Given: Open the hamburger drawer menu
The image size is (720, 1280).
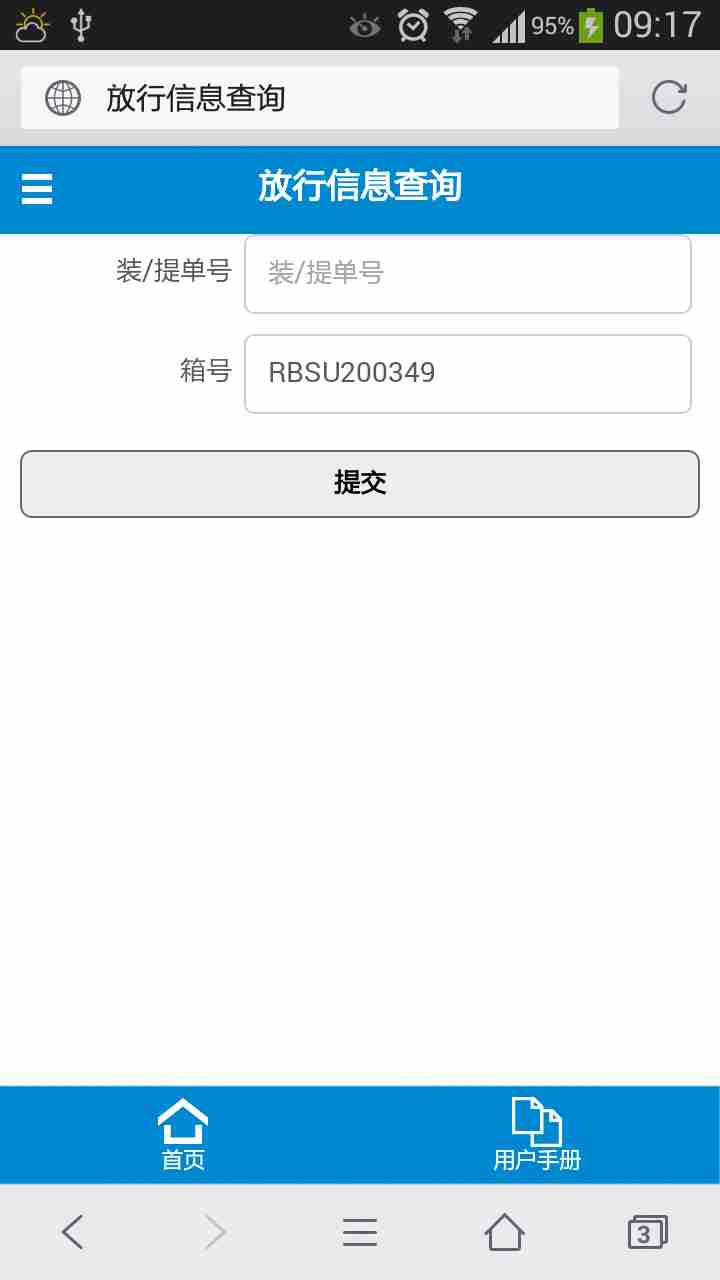Looking at the screenshot, I should tap(37, 188).
